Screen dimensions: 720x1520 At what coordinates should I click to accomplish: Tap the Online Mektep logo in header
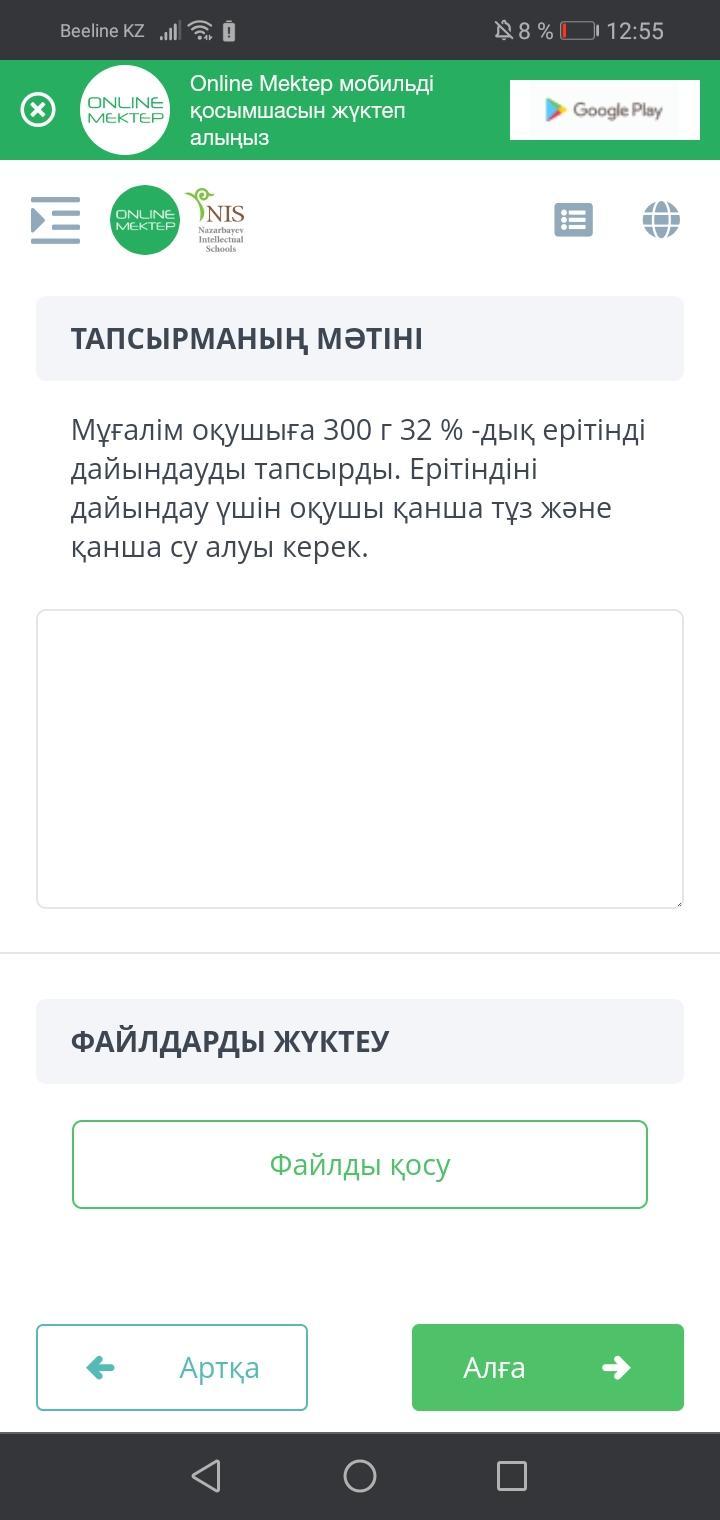click(145, 220)
